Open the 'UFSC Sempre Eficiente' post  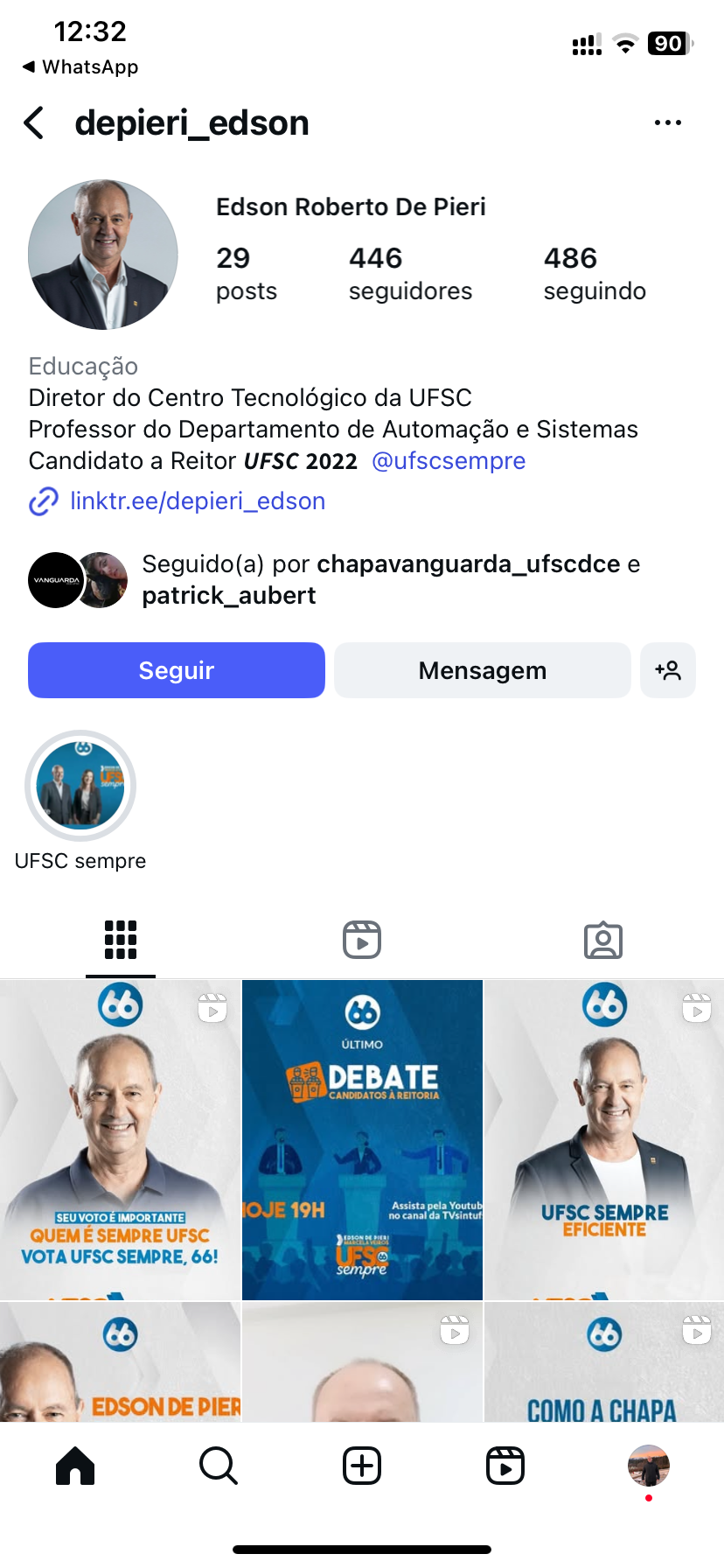click(604, 1139)
